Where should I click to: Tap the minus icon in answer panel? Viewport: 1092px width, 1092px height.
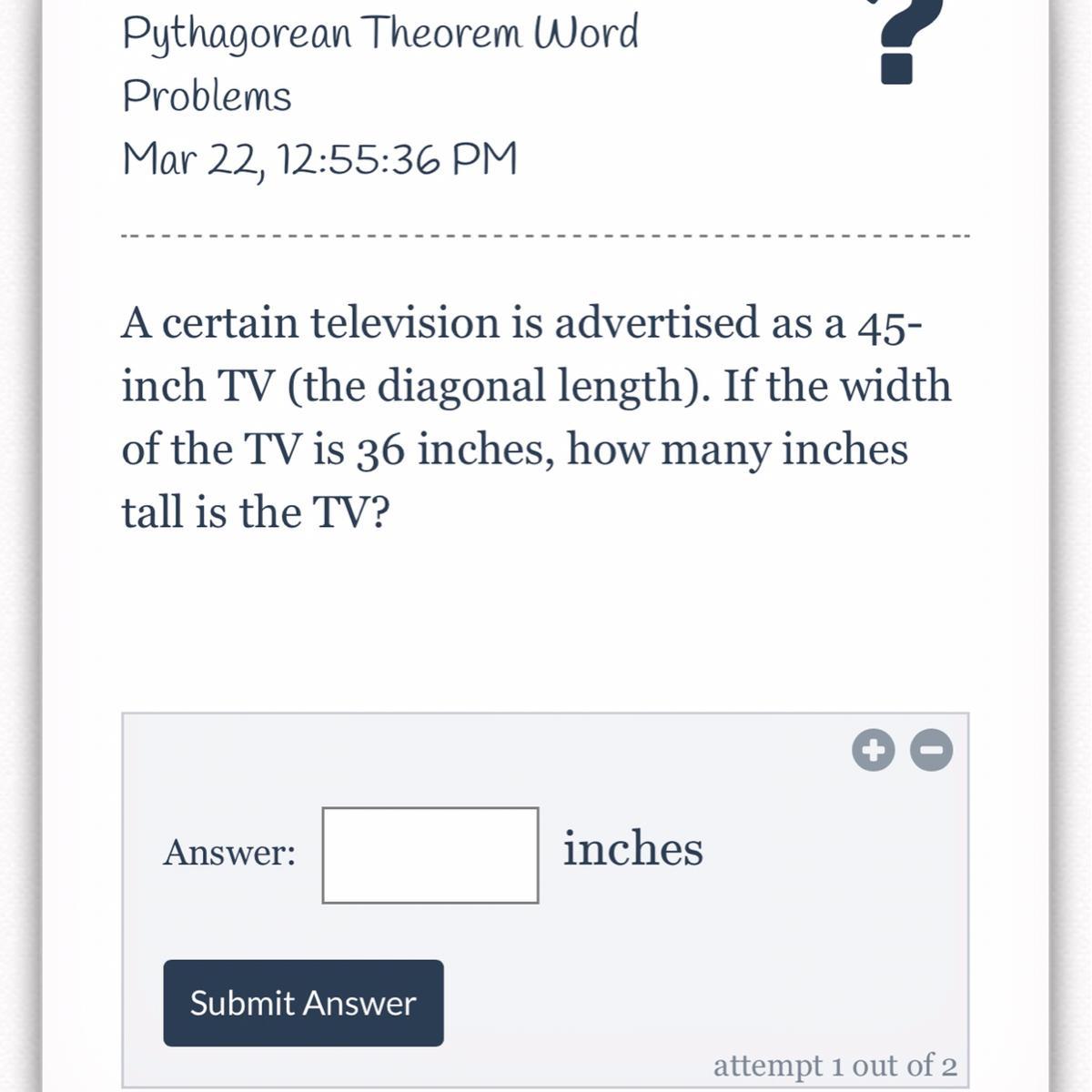931,751
